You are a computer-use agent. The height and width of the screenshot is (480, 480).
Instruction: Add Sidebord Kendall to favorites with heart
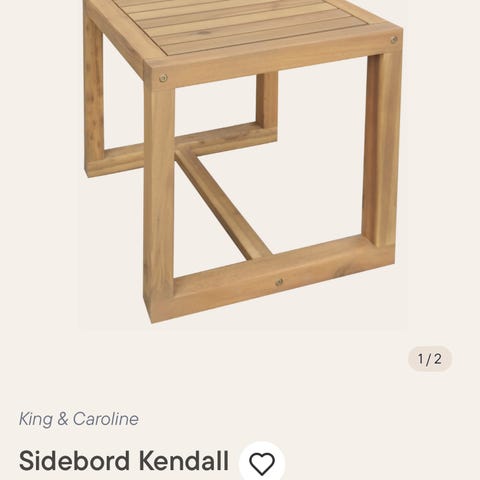pyautogui.click(x=262, y=463)
